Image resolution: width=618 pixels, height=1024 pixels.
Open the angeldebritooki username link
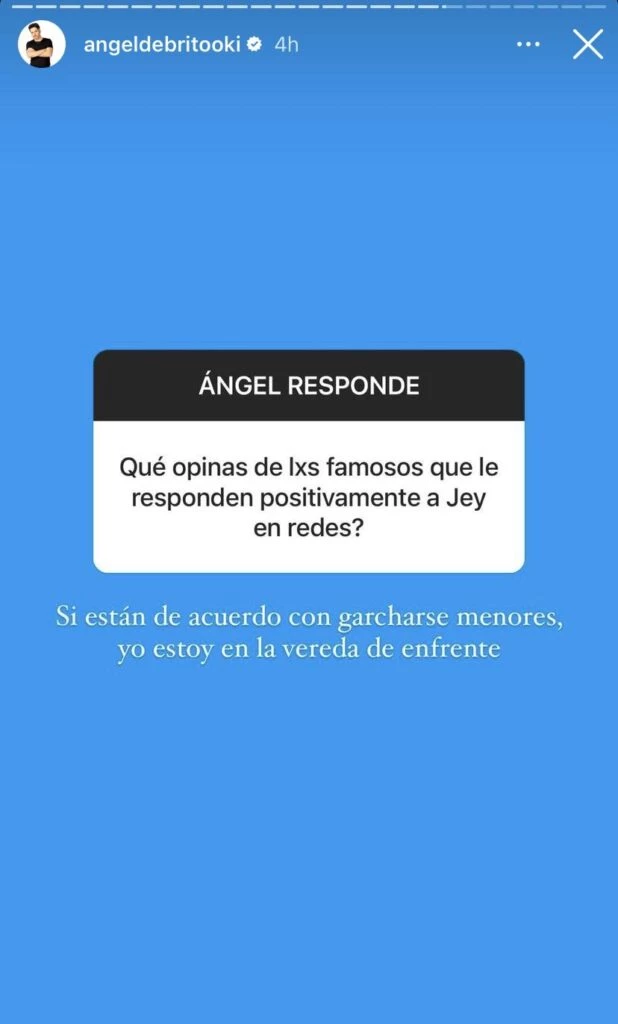coord(163,45)
